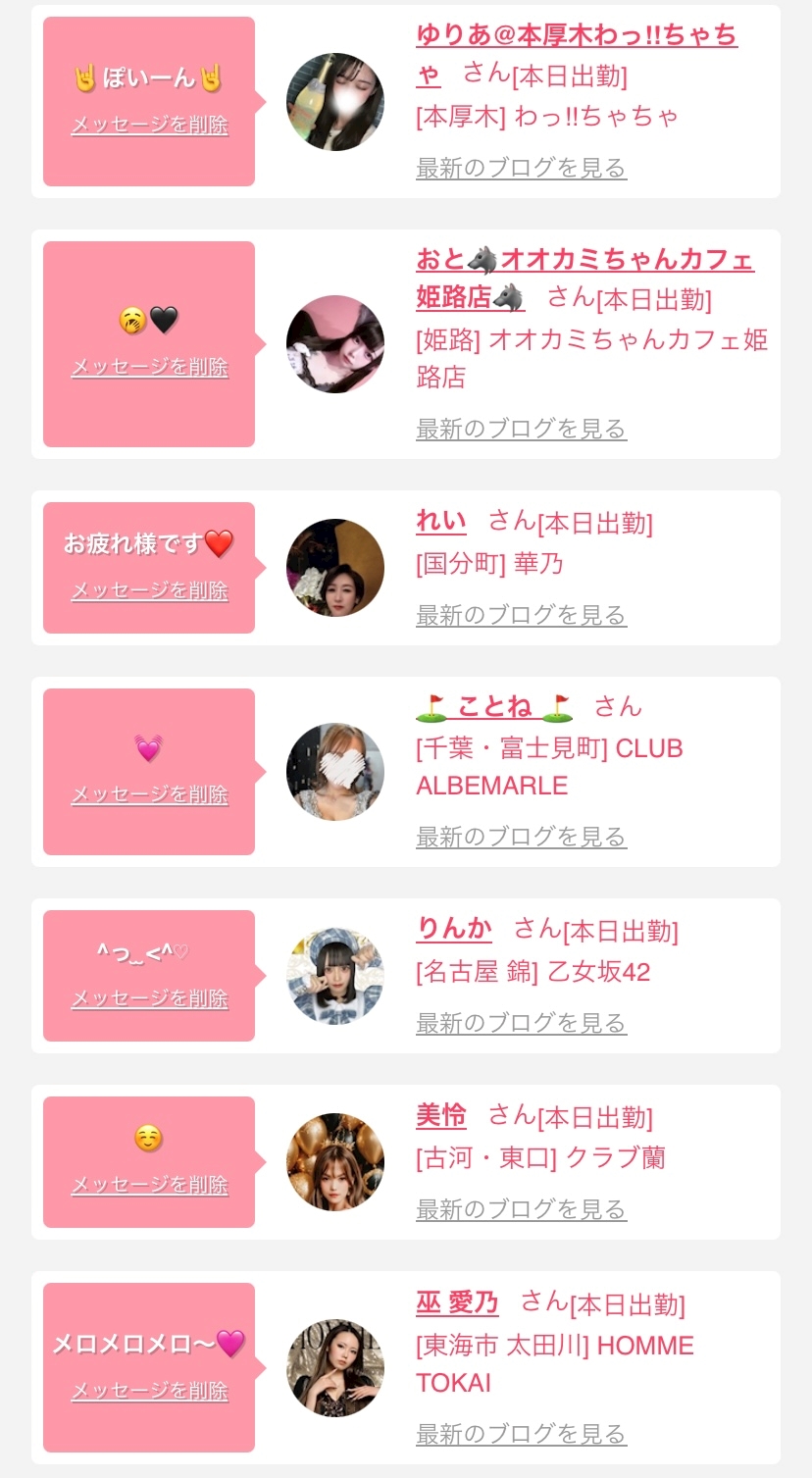
Task: View latest blog of ことね
Action: (x=521, y=838)
